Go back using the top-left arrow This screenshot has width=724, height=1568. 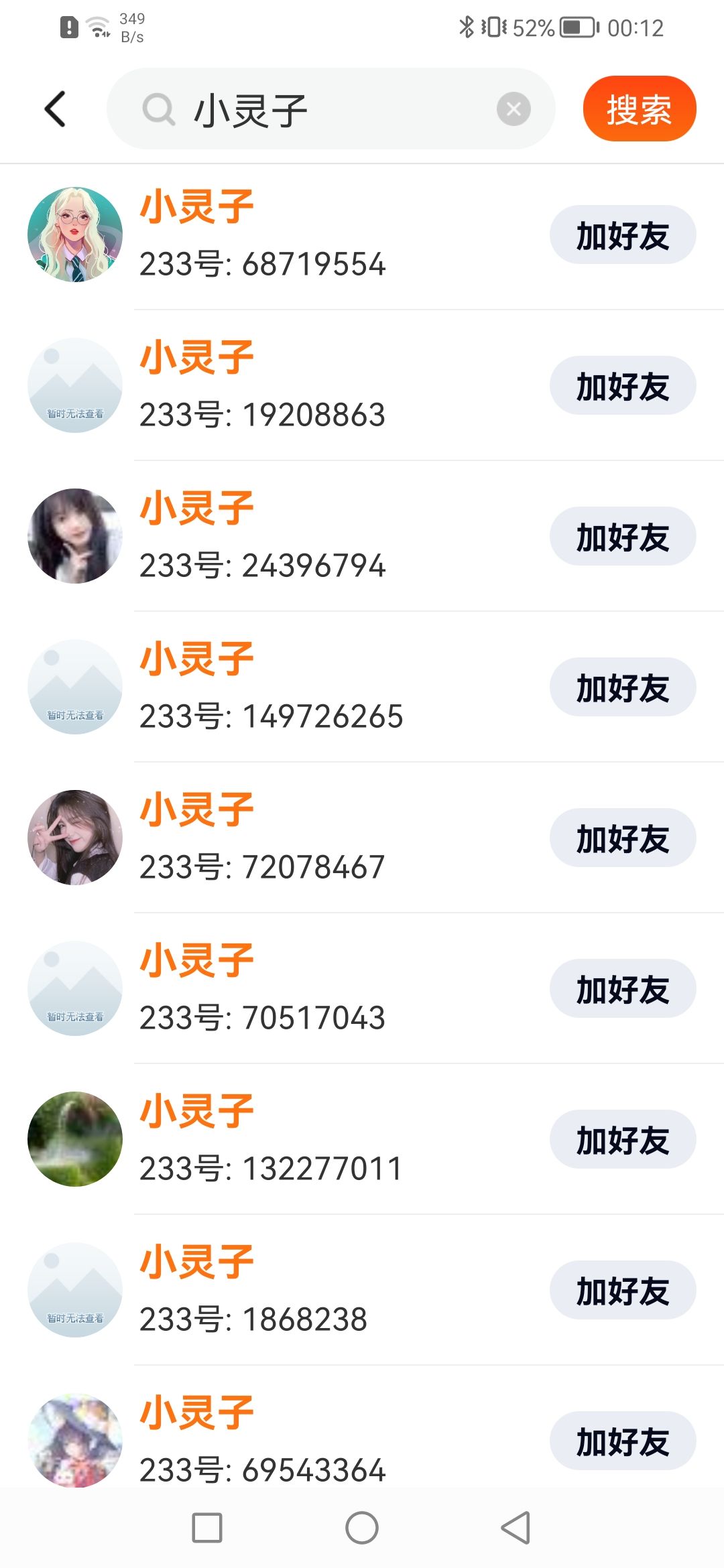(55, 109)
